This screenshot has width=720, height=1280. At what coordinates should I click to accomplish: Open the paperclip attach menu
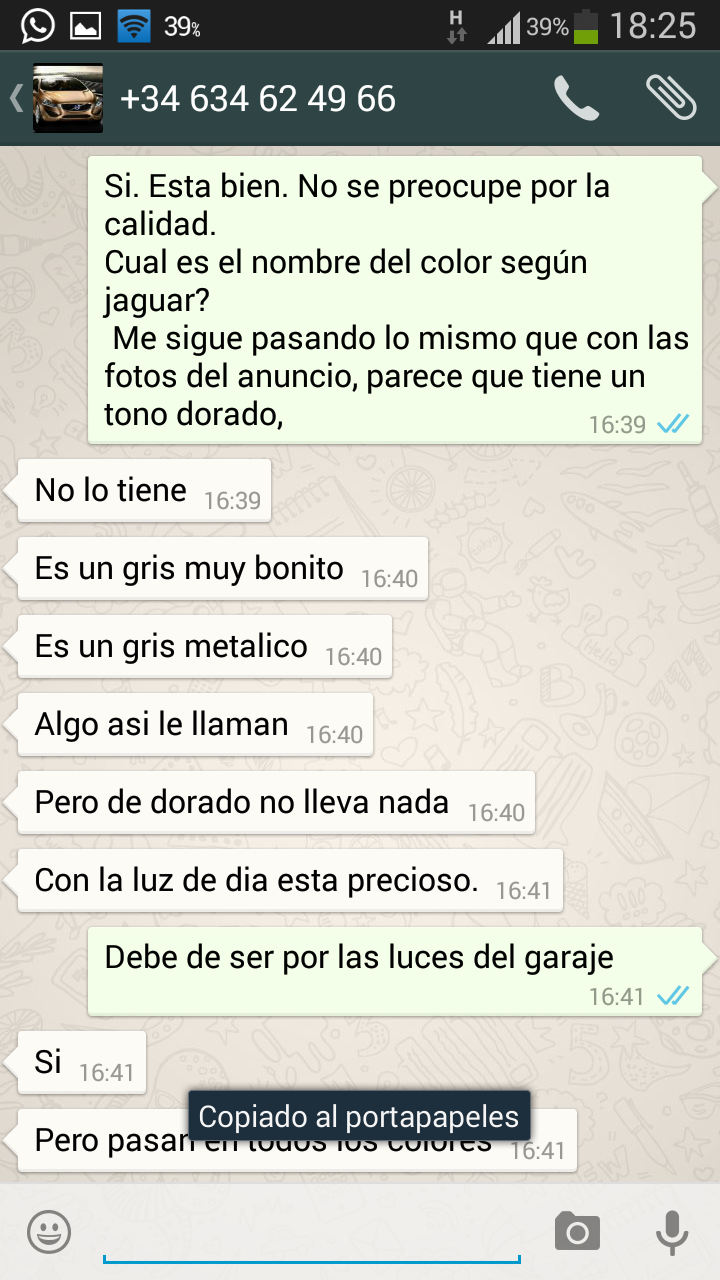[670, 98]
